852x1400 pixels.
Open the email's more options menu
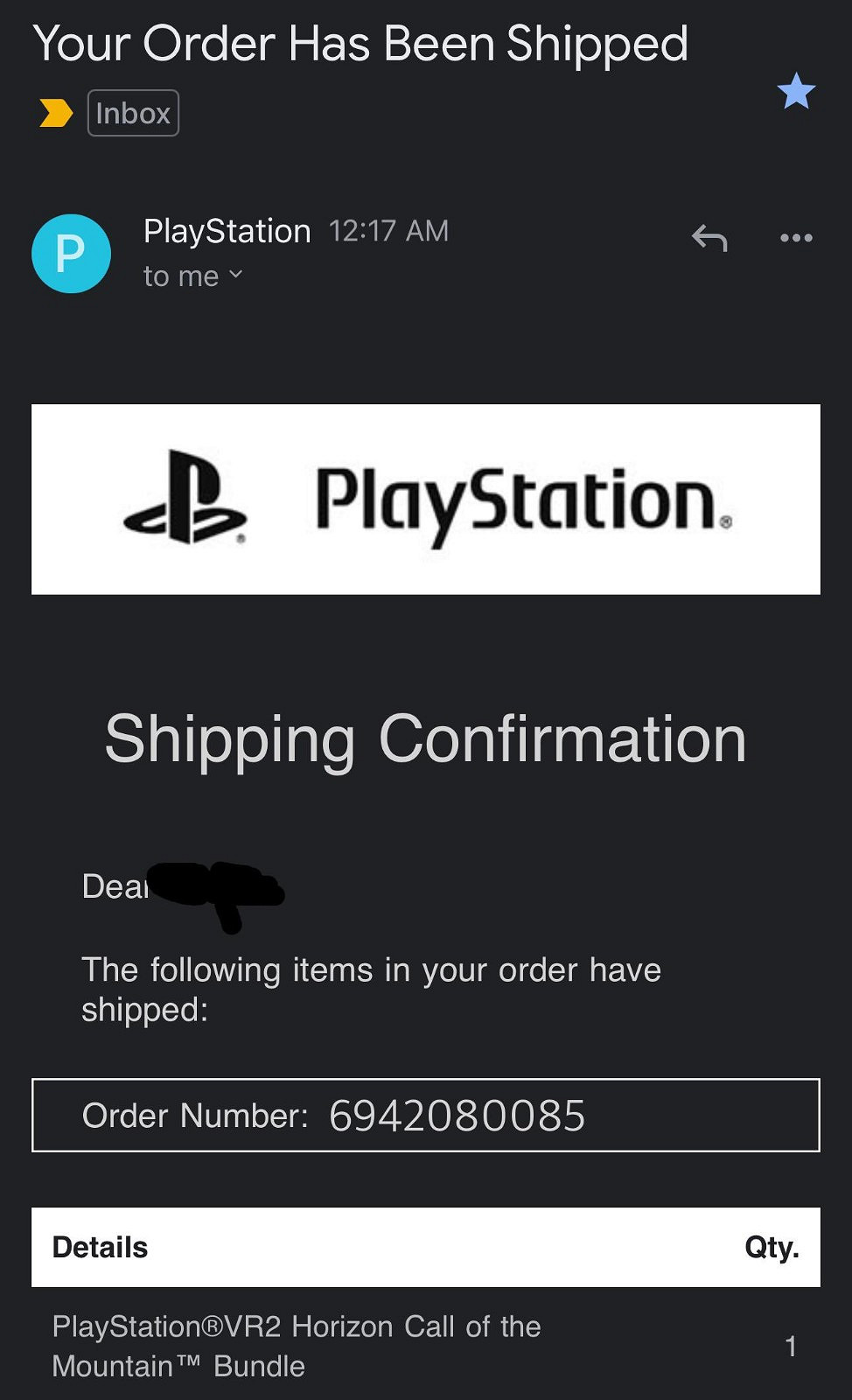tap(795, 238)
